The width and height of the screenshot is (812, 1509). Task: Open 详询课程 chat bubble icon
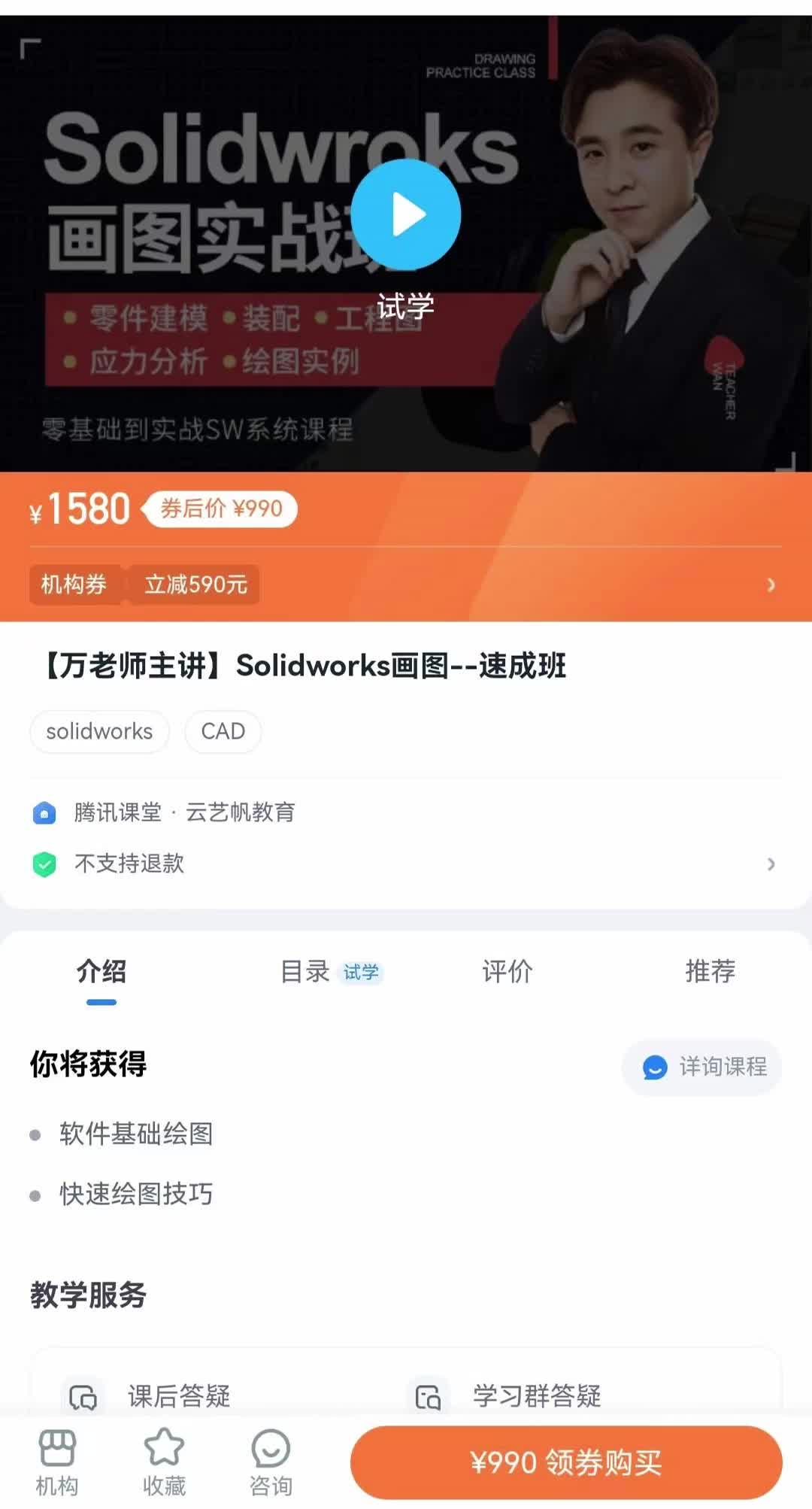pos(654,1067)
